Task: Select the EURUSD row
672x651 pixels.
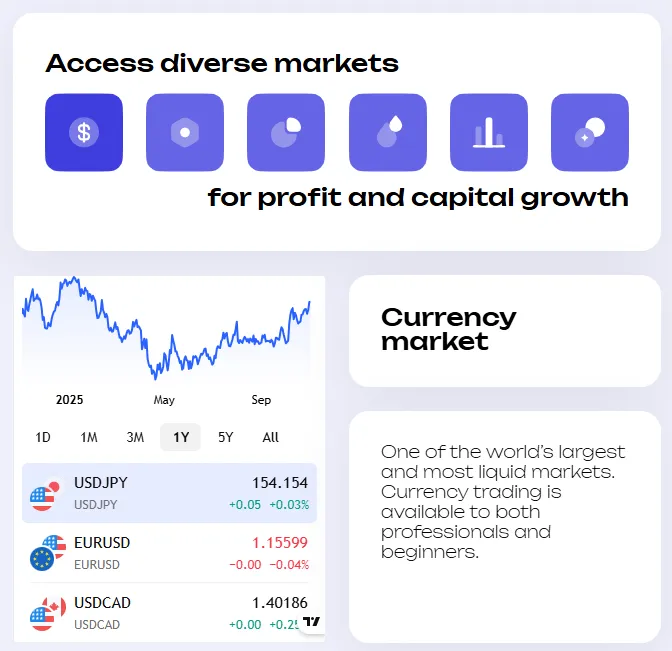Action: [169, 553]
